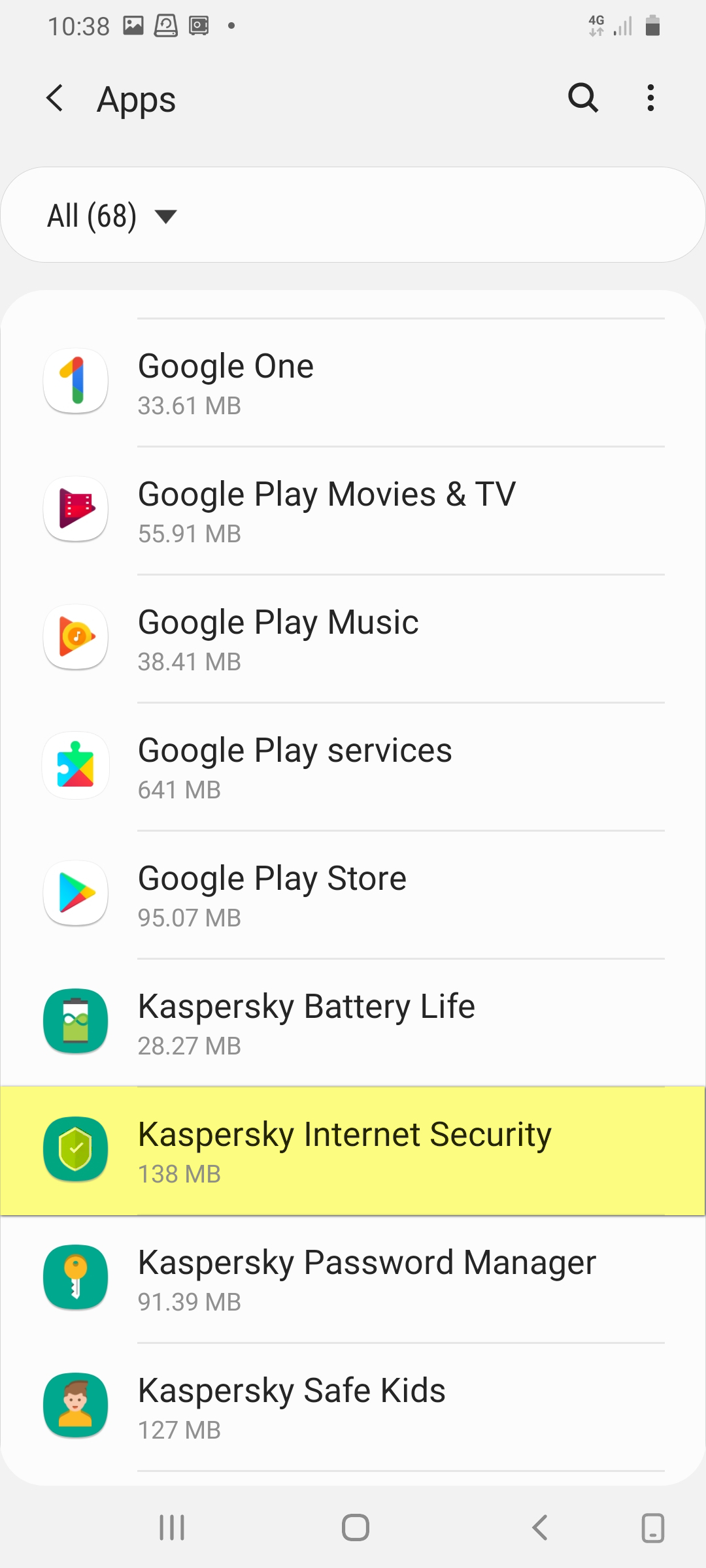Viewport: 706px width, 1568px height.
Task: Open Google Play services settings
Action: [353, 766]
